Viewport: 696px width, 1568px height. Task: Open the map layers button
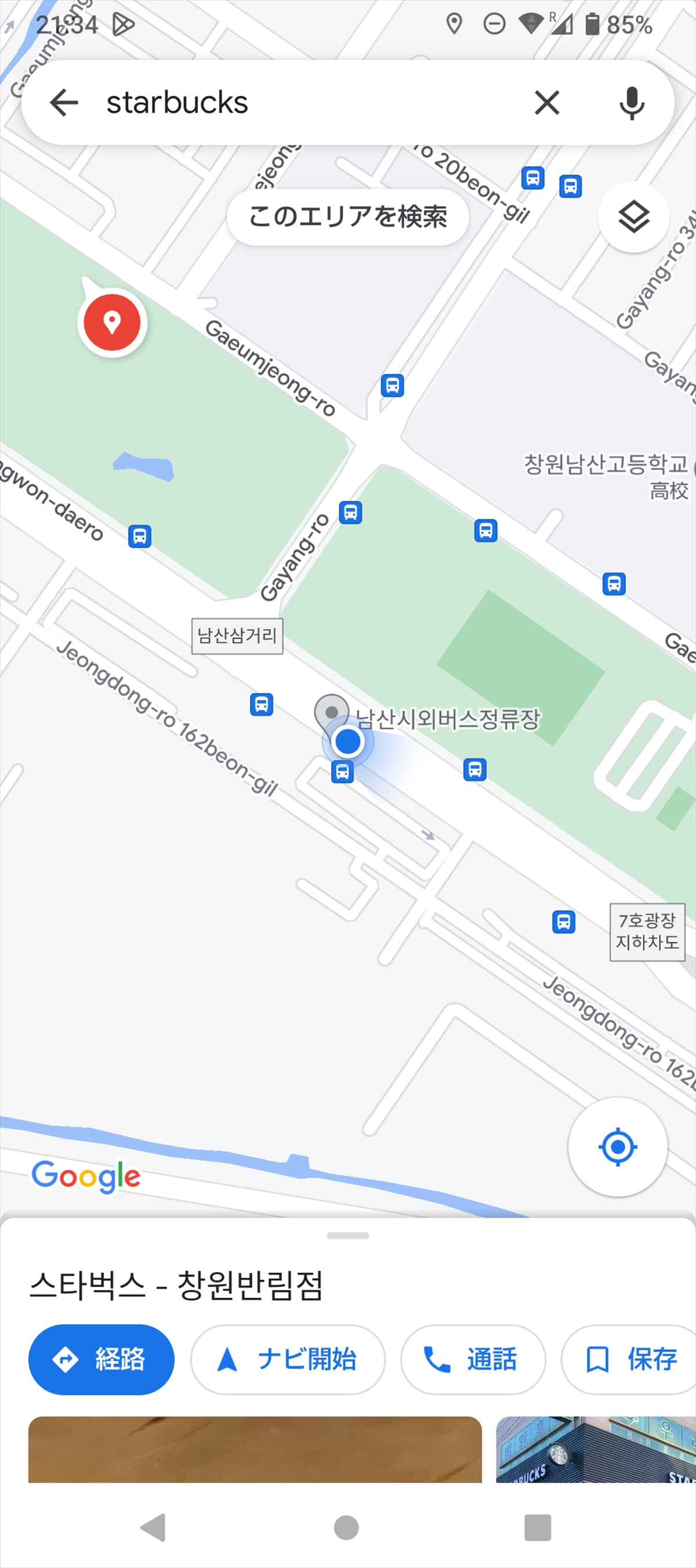coord(633,216)
